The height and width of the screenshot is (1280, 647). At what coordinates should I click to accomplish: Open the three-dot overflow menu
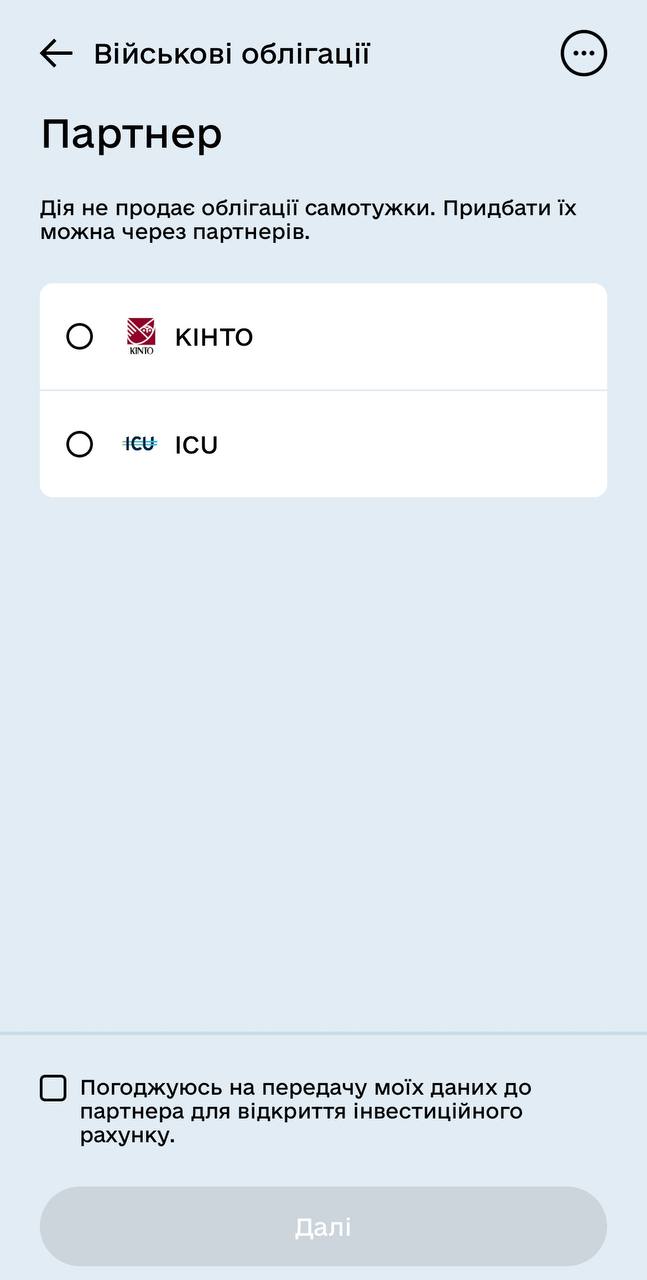[x=583, y=54]
